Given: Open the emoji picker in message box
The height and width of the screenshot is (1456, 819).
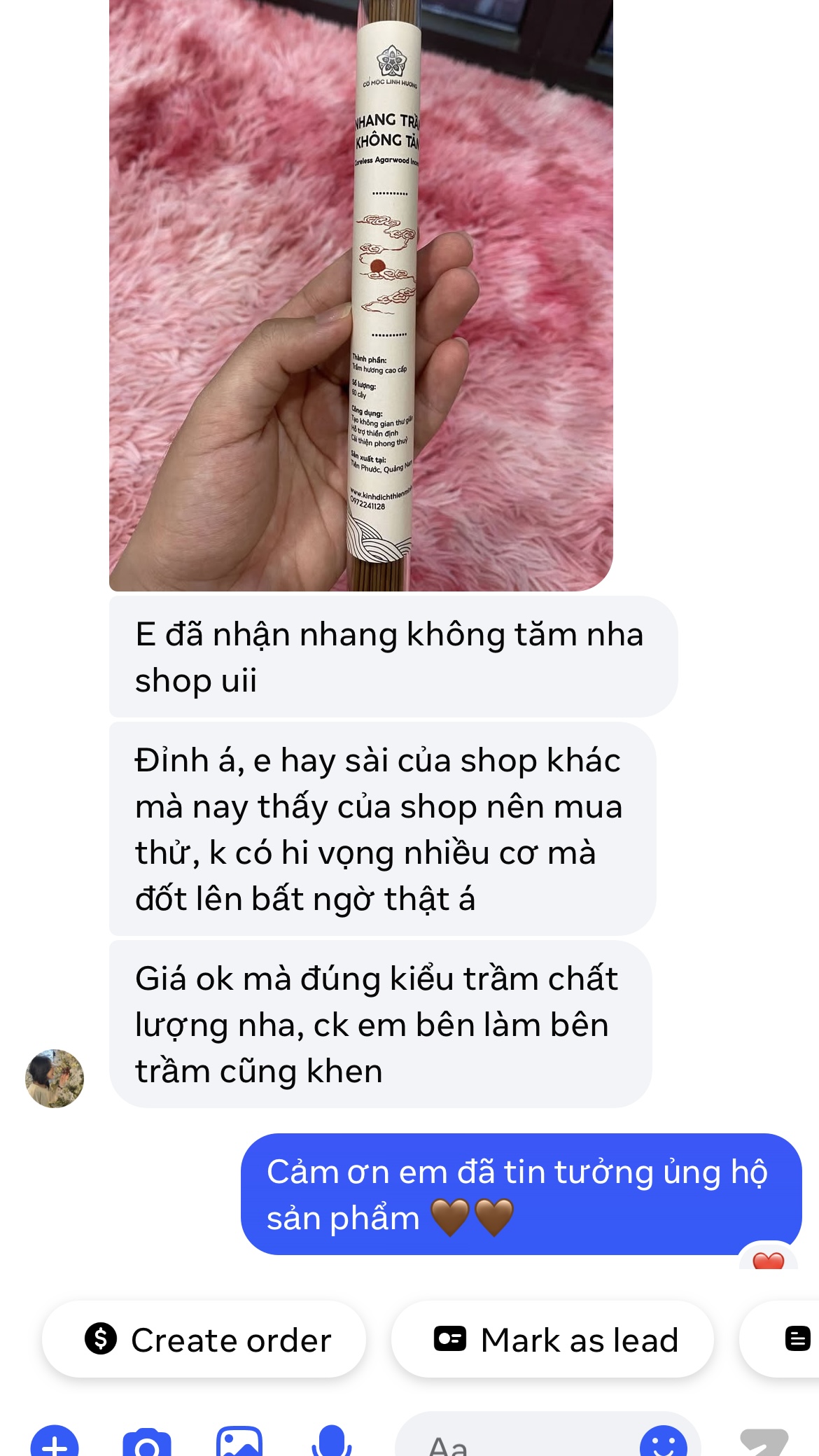Looking at the screenshot, I should 663,1443.
